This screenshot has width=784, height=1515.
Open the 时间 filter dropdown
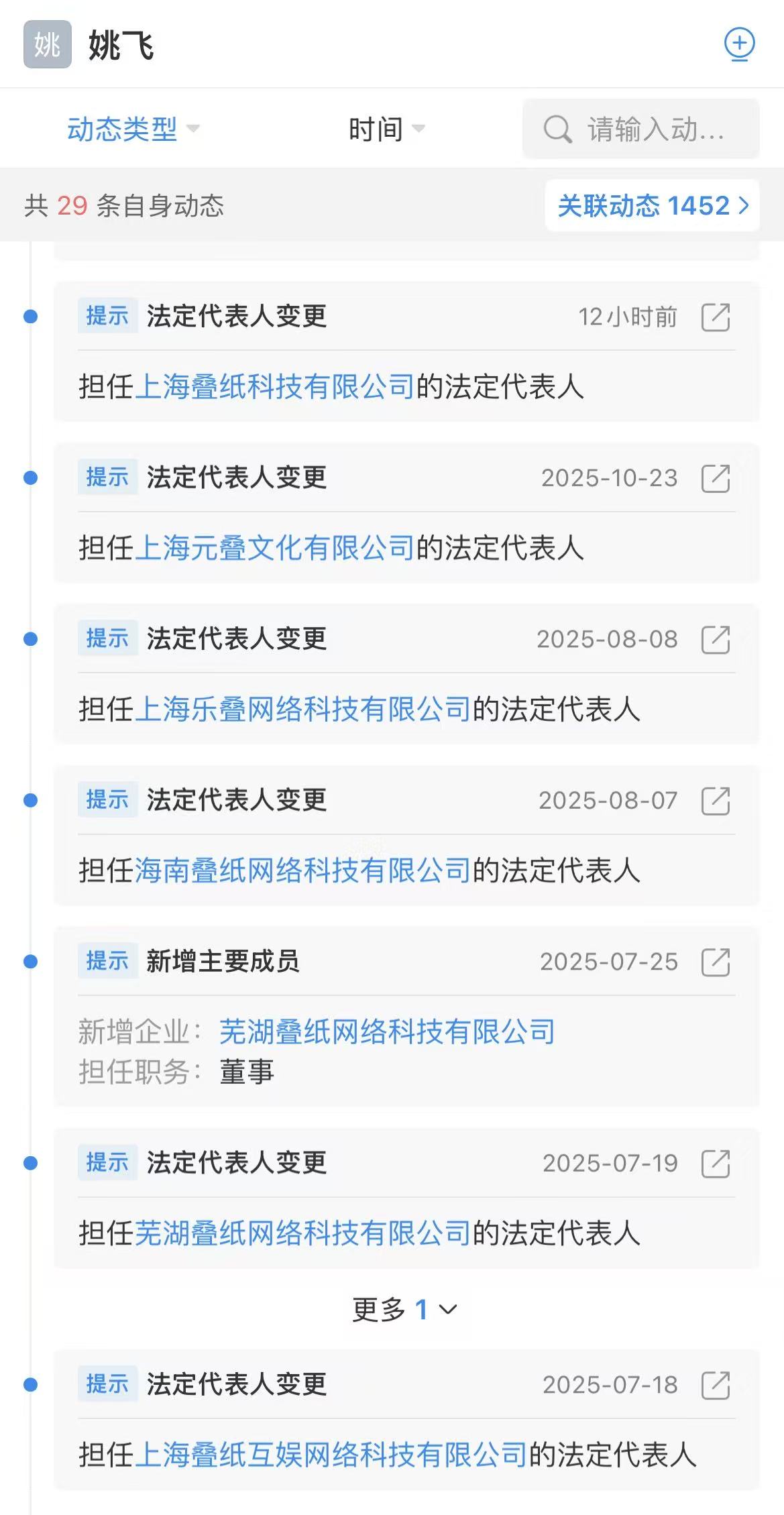click(386, 129)
